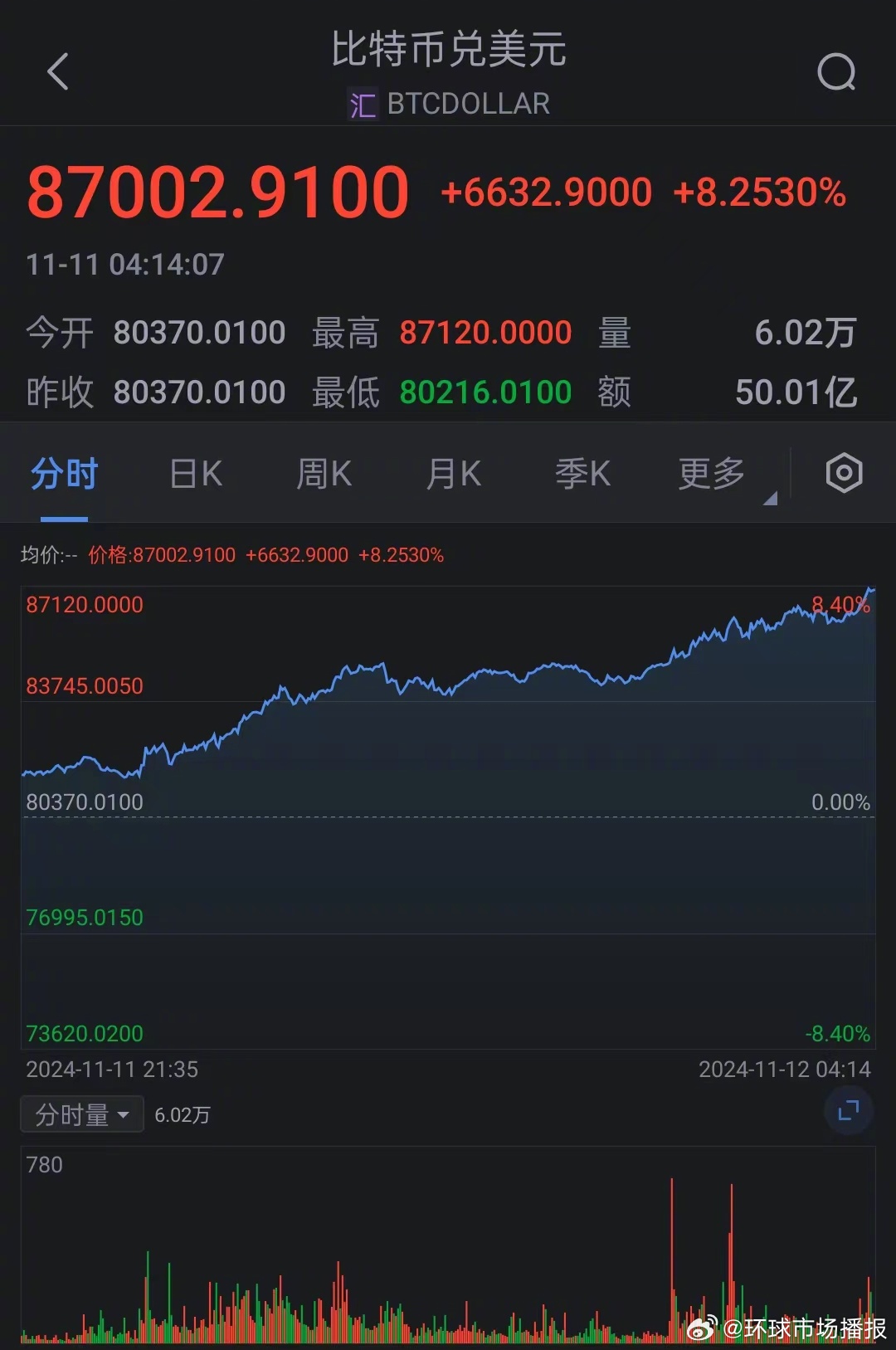Select the 周K chart tab
This screenshot has width=896, height=1350.
pos(324,474)
